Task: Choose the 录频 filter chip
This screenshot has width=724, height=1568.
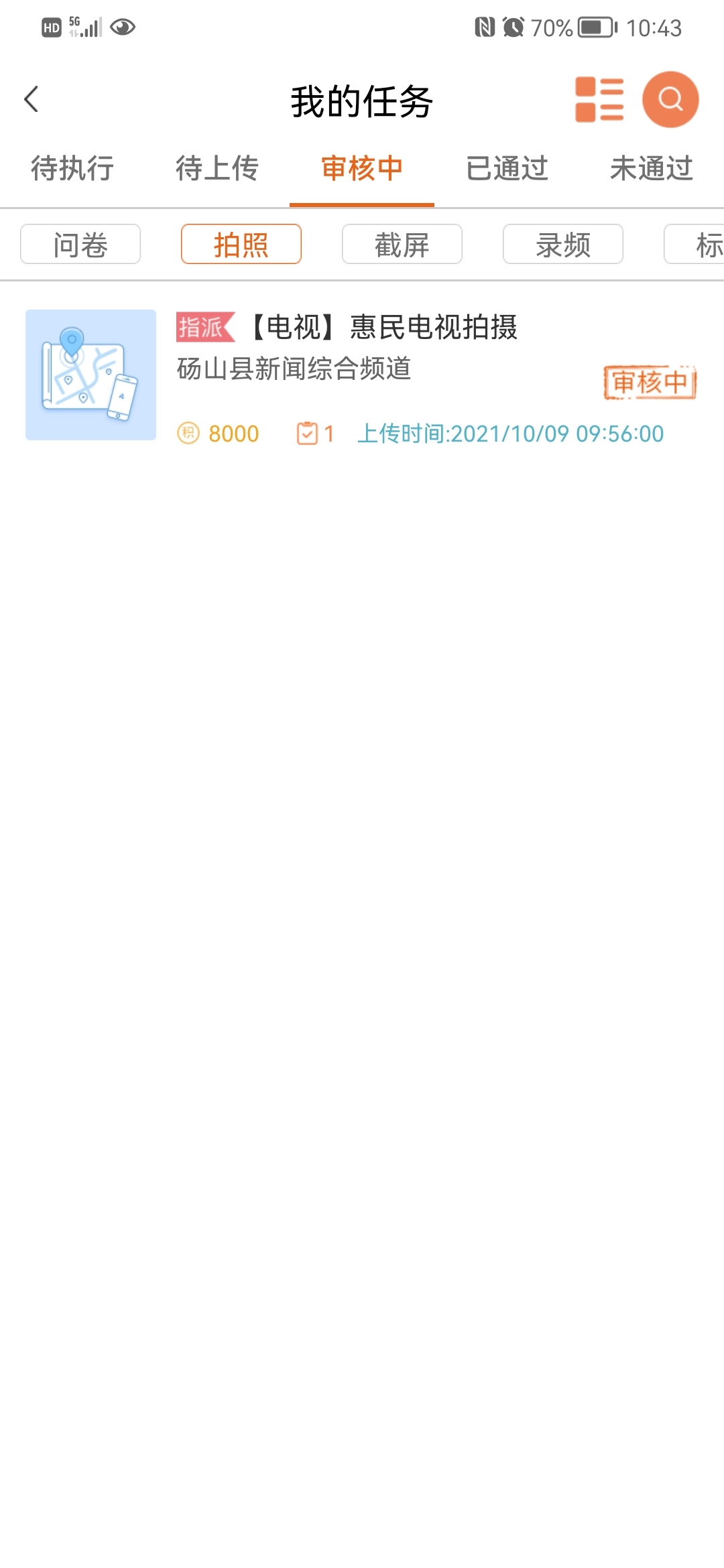Action: tap(563, 245)
